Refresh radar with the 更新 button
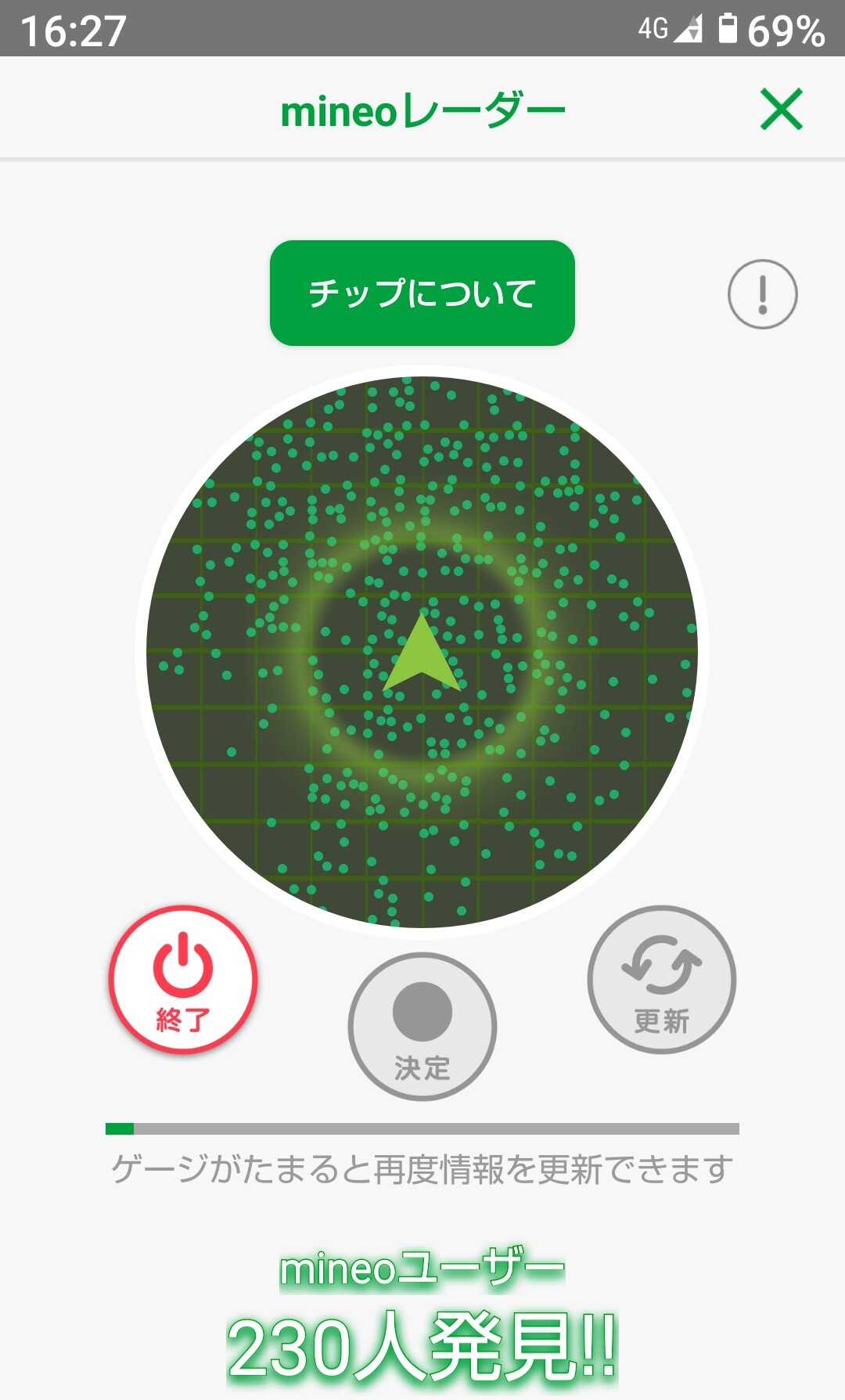The image size is (845, 1400). tap(661, 979)
